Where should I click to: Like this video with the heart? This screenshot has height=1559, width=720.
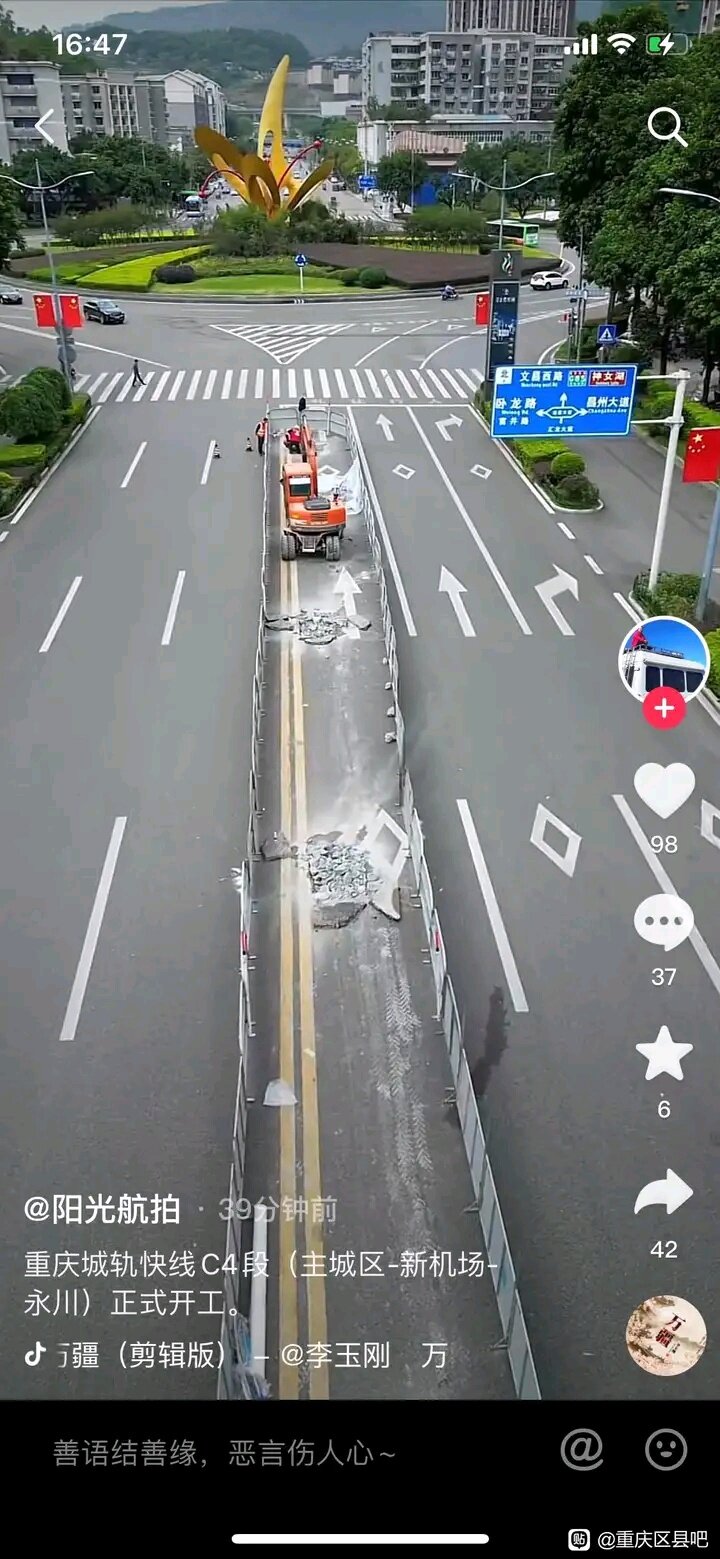(664, 790)
